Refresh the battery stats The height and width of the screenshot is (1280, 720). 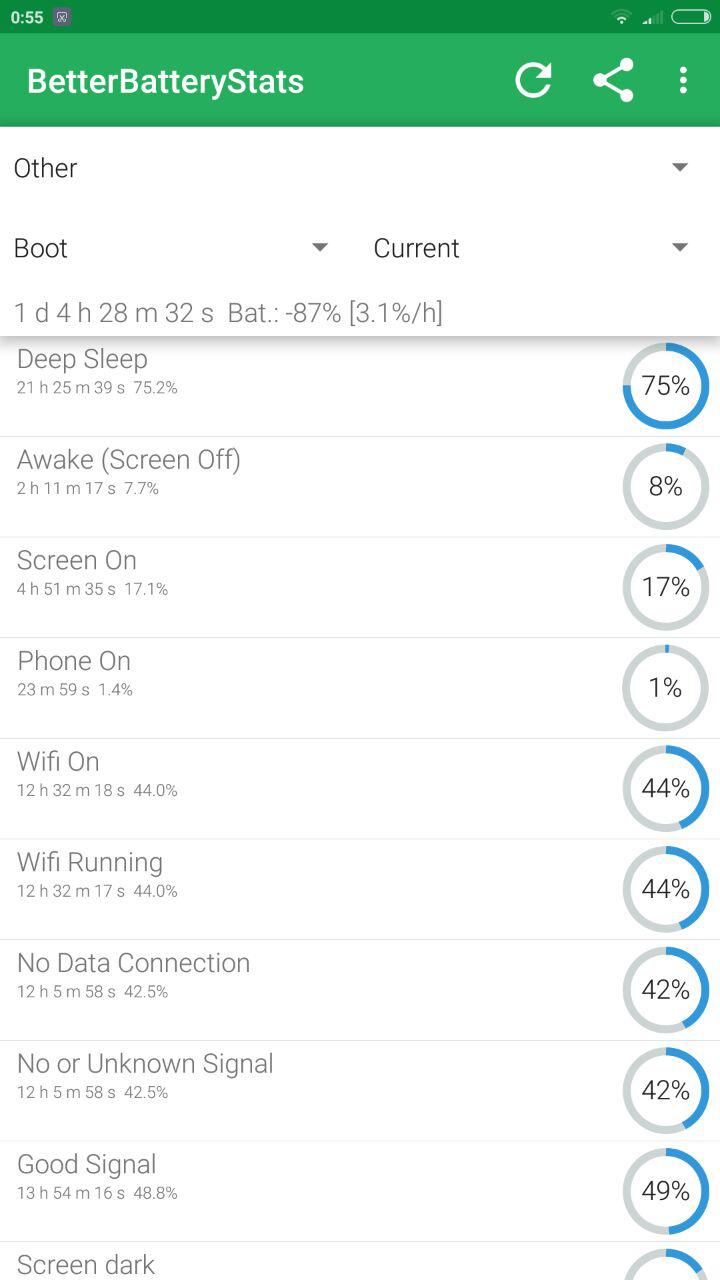[x=533, y=80]
